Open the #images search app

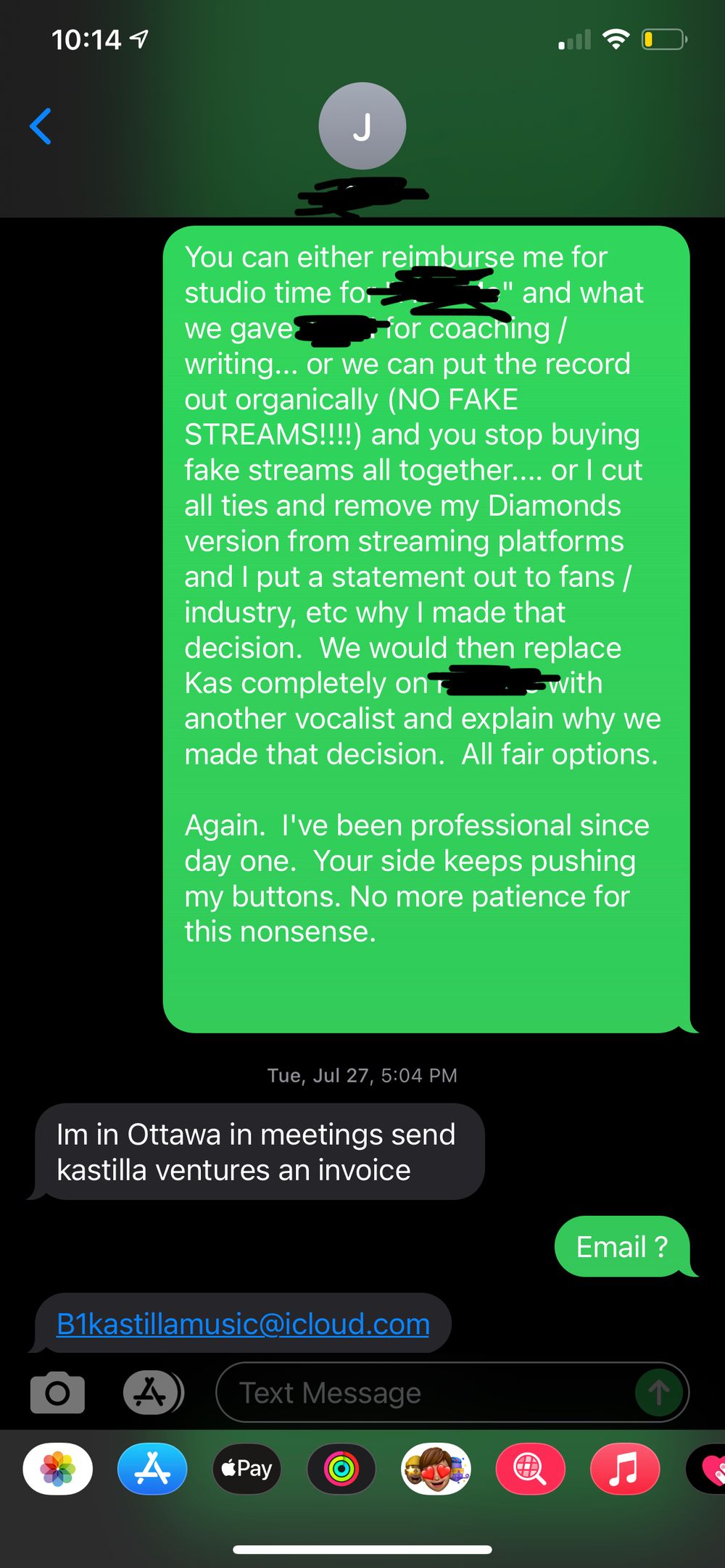click(530, 1469)
